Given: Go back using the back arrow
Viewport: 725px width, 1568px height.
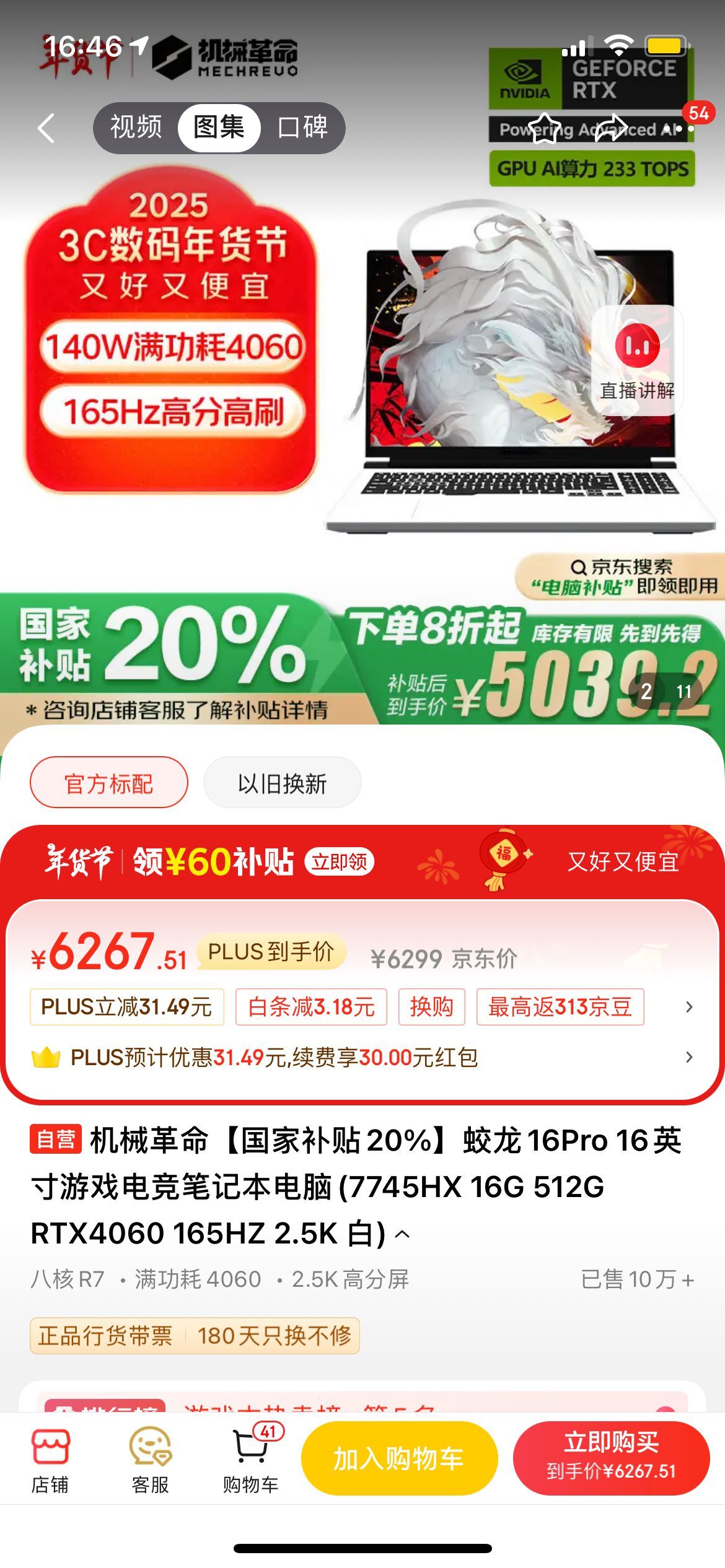Looking at the screenshot, I should point(46,128).
